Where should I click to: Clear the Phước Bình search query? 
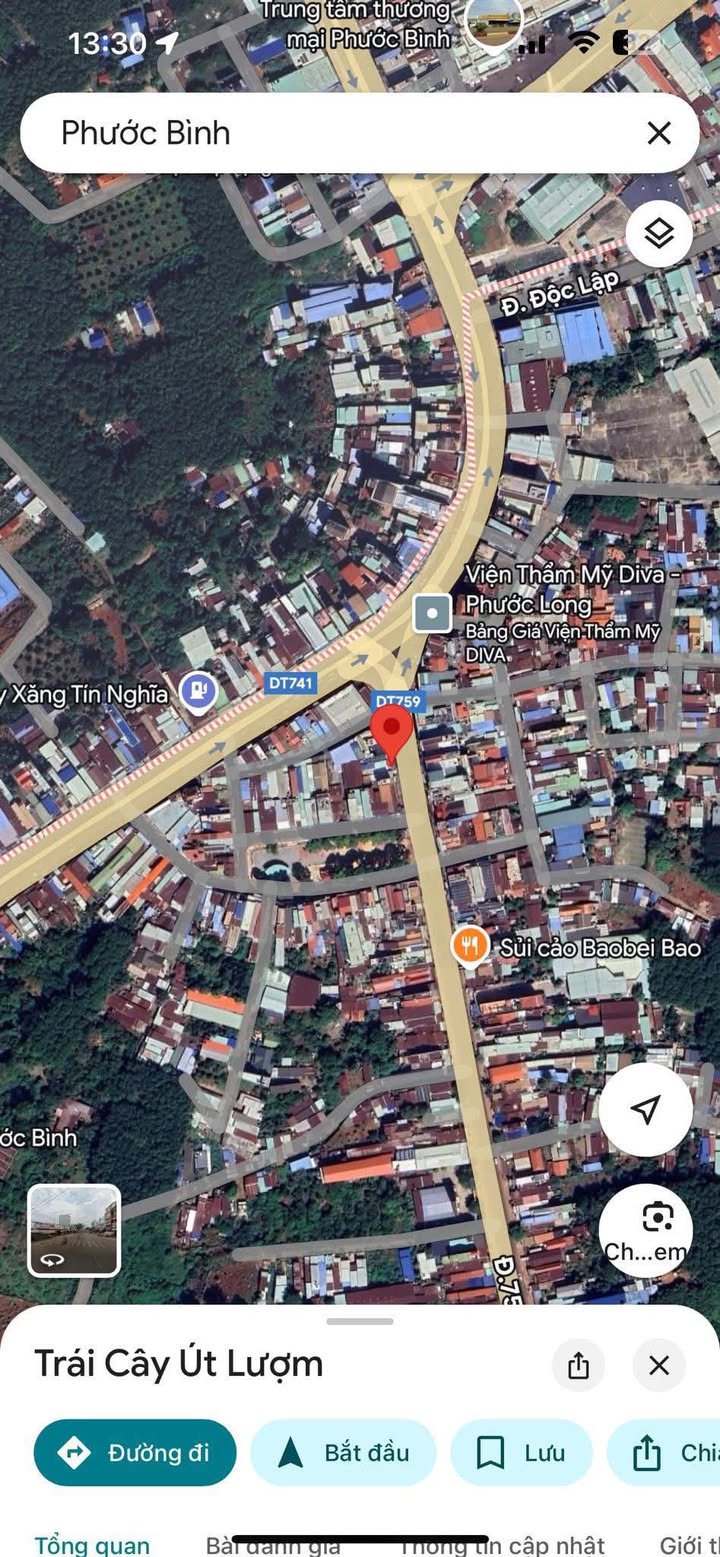(x=659, y=133)
